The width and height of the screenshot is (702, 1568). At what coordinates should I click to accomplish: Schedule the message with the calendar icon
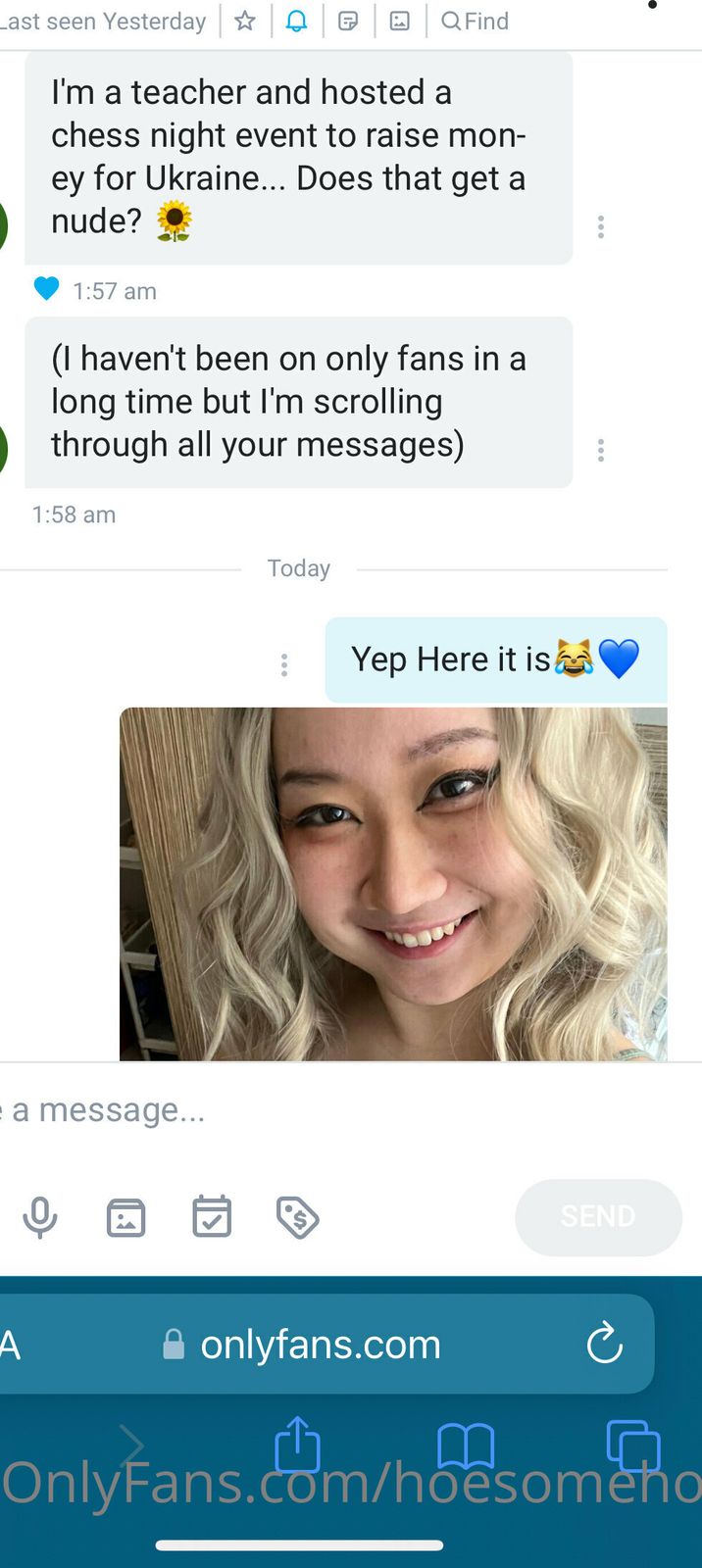pyautogui.click(x=212, y=1217)
